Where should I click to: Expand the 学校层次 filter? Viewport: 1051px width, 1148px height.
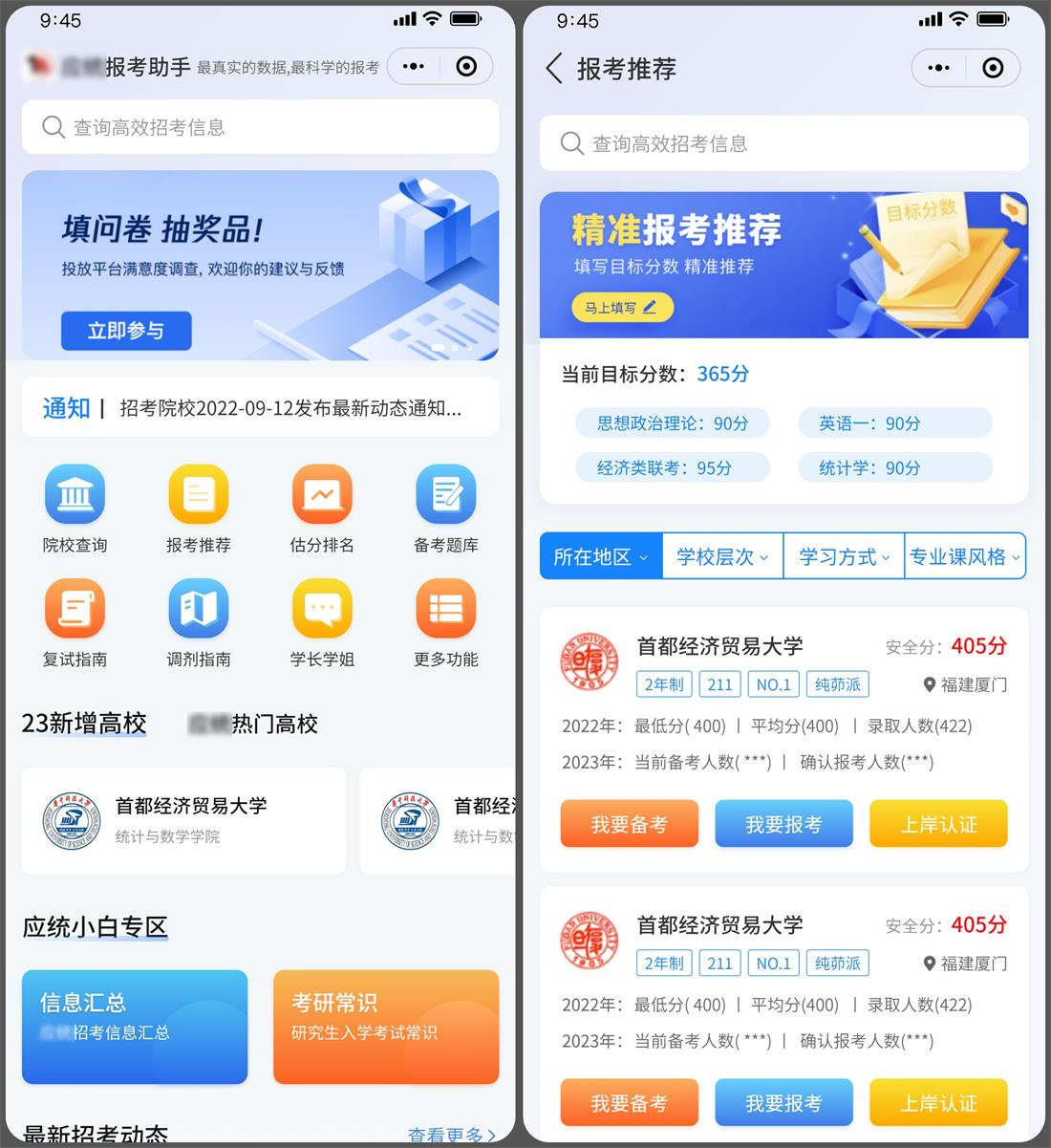click(722, 556)
